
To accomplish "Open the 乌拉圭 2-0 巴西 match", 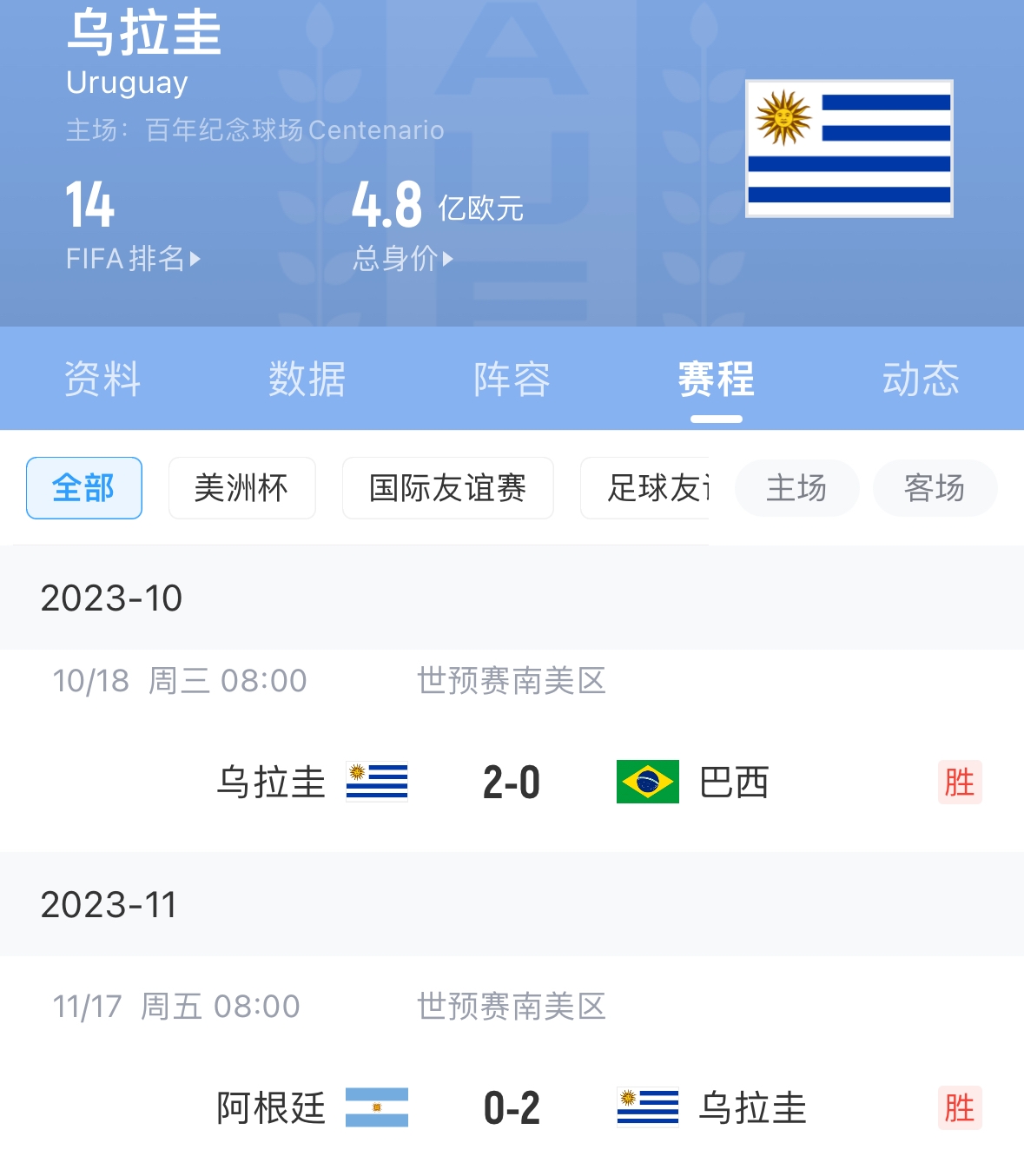I will coord(512,782).
